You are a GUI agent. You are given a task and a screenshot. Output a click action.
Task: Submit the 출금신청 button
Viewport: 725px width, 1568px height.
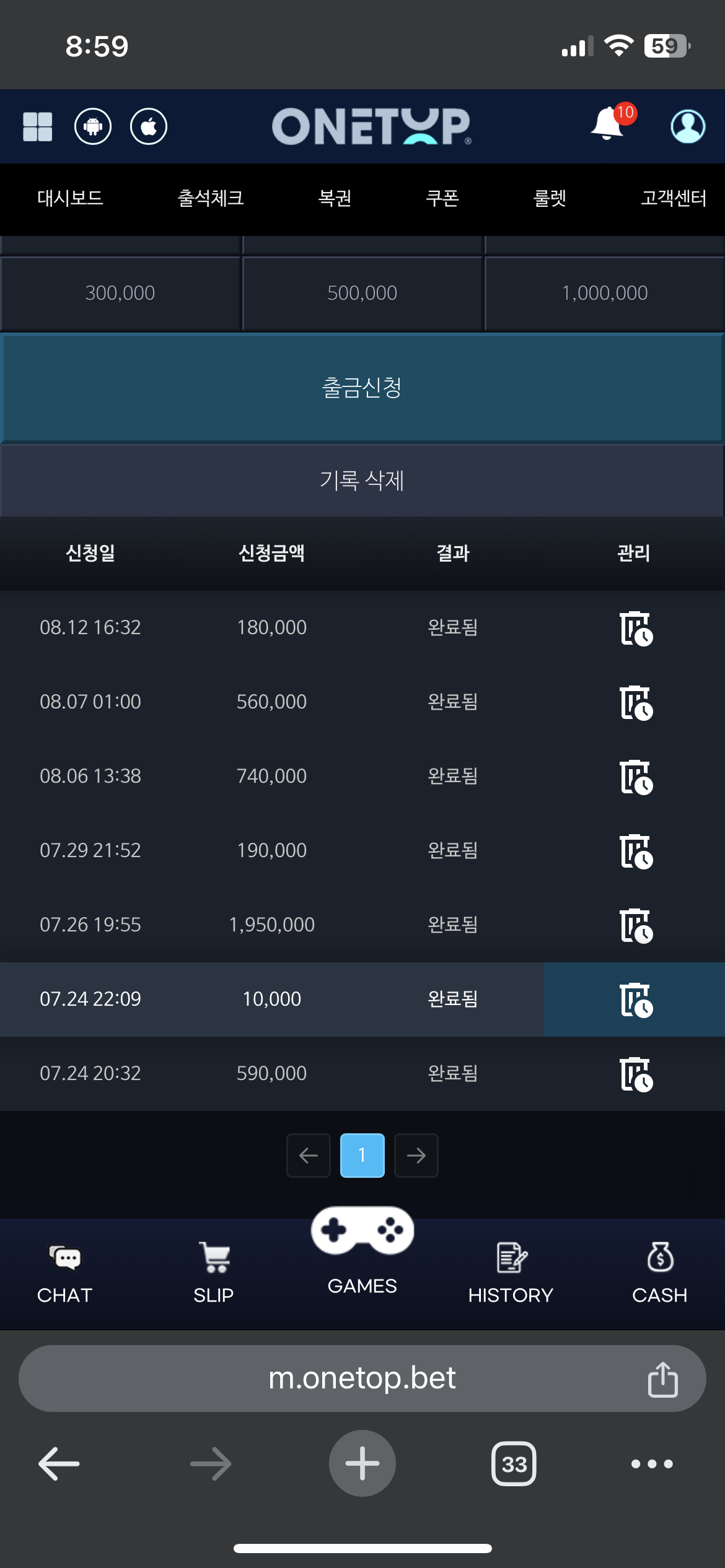(362, 388)
